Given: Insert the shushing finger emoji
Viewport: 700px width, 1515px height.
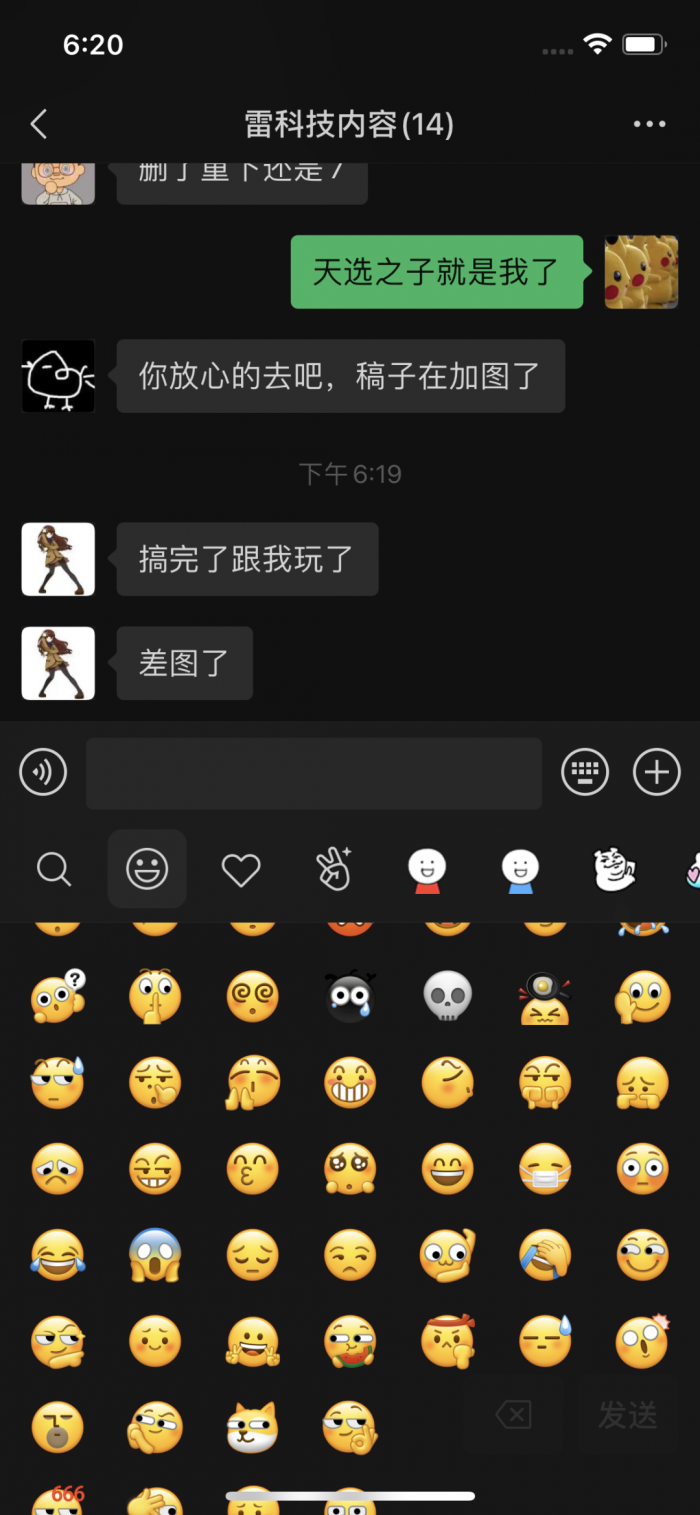Looking at the screenshot, I should 155,997.
